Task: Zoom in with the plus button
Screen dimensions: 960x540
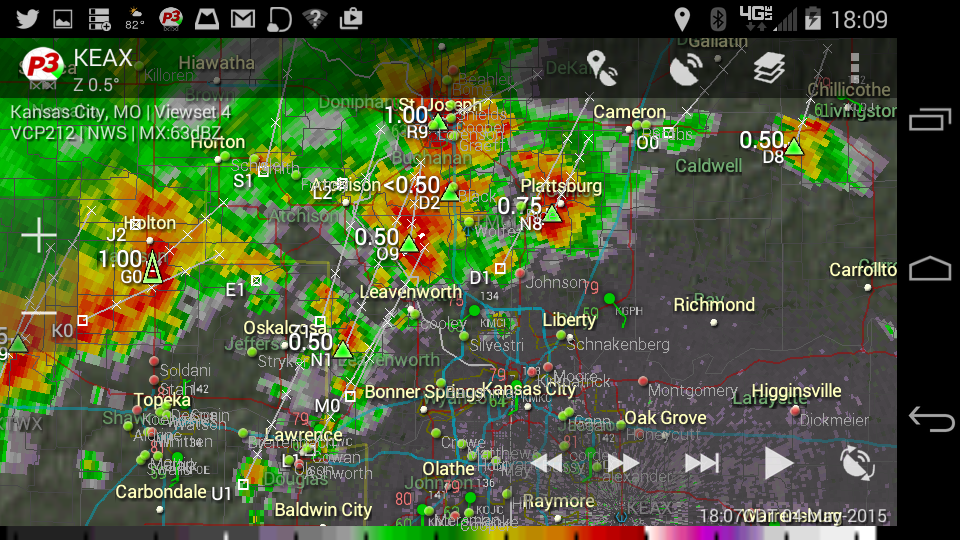Action: (x=40, y=235)
